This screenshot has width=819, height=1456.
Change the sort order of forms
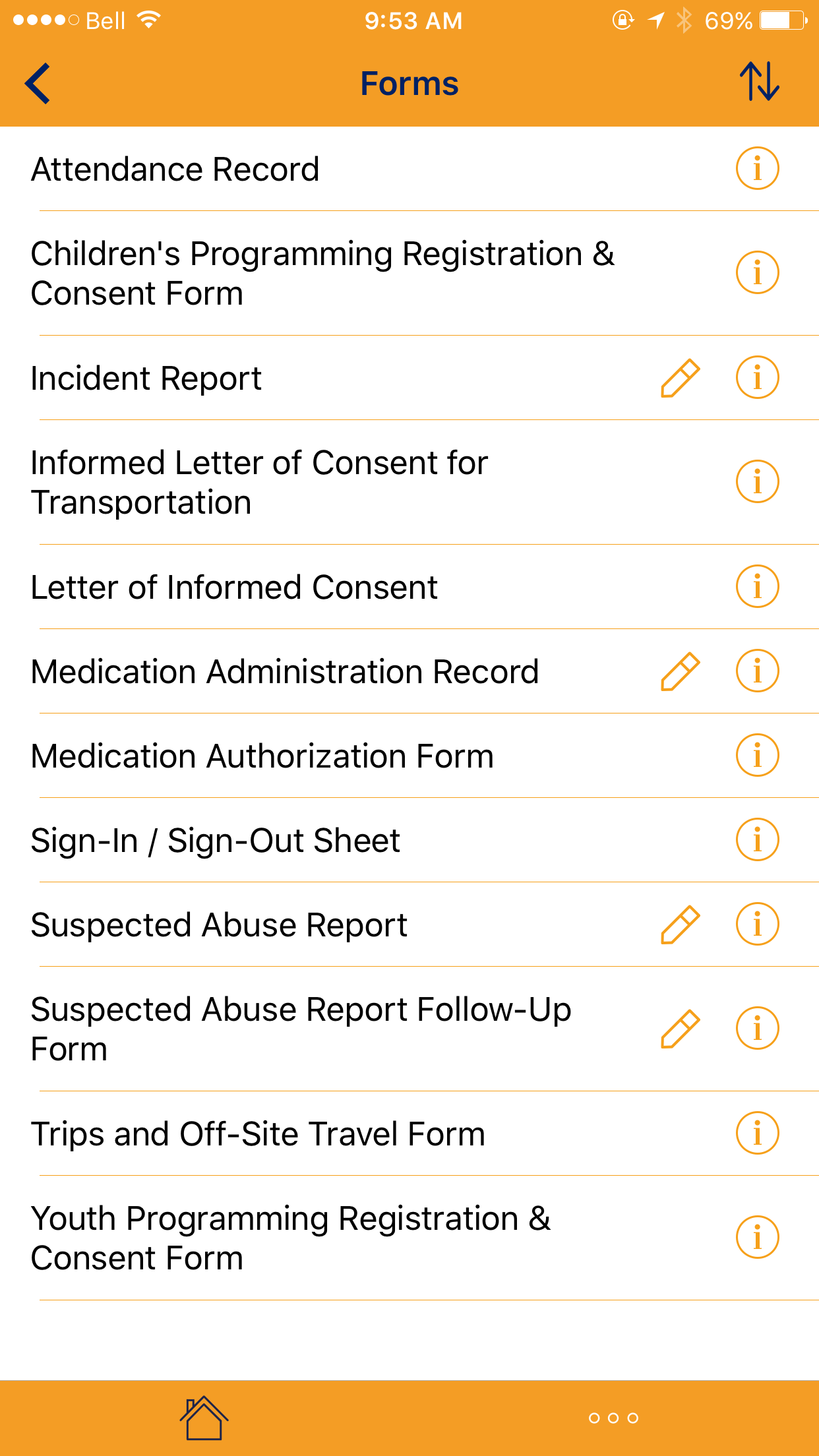759,82
